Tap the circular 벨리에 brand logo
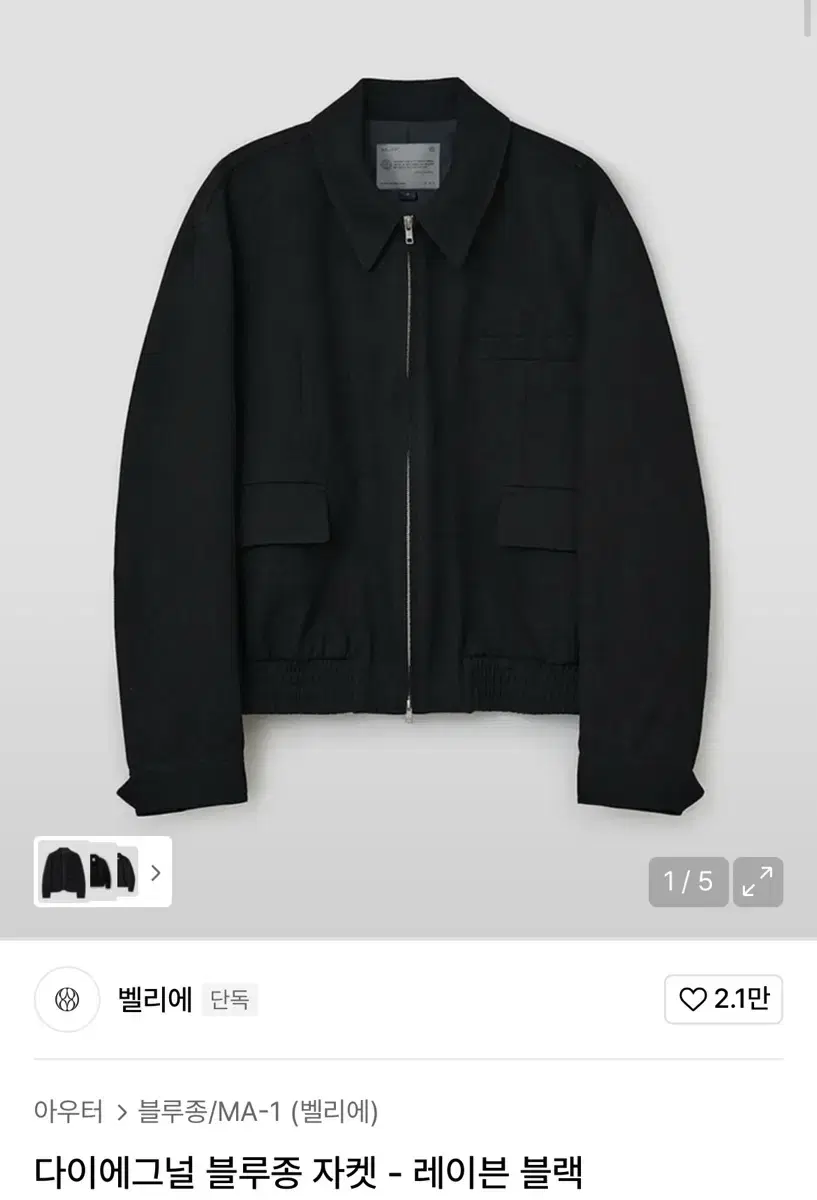817x1200 pixels. tap(67, 997)
